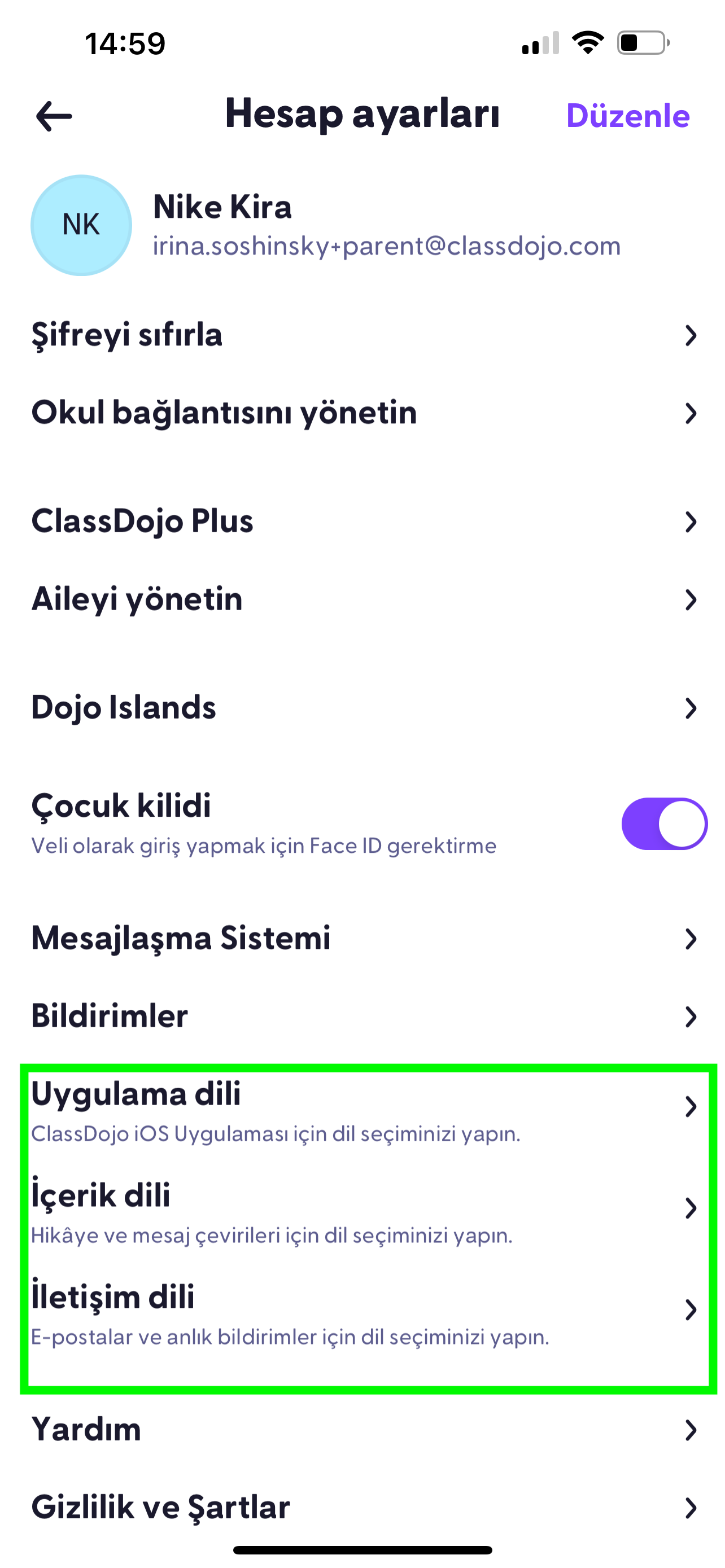Expand the İletişim dili section
Viewport: 725px width, 1568px height.
362,1298
